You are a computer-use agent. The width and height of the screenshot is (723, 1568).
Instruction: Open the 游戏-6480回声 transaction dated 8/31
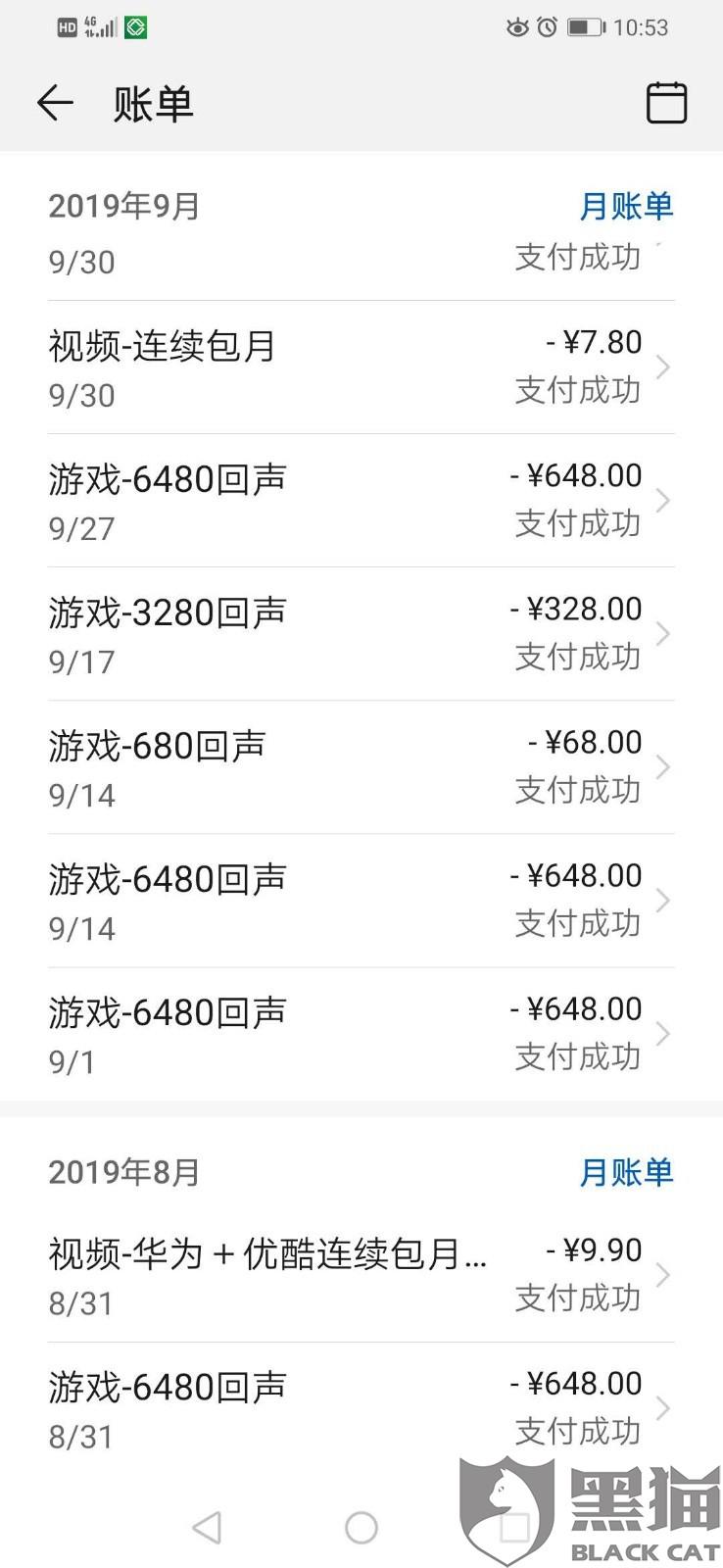tap(361, 1408)
